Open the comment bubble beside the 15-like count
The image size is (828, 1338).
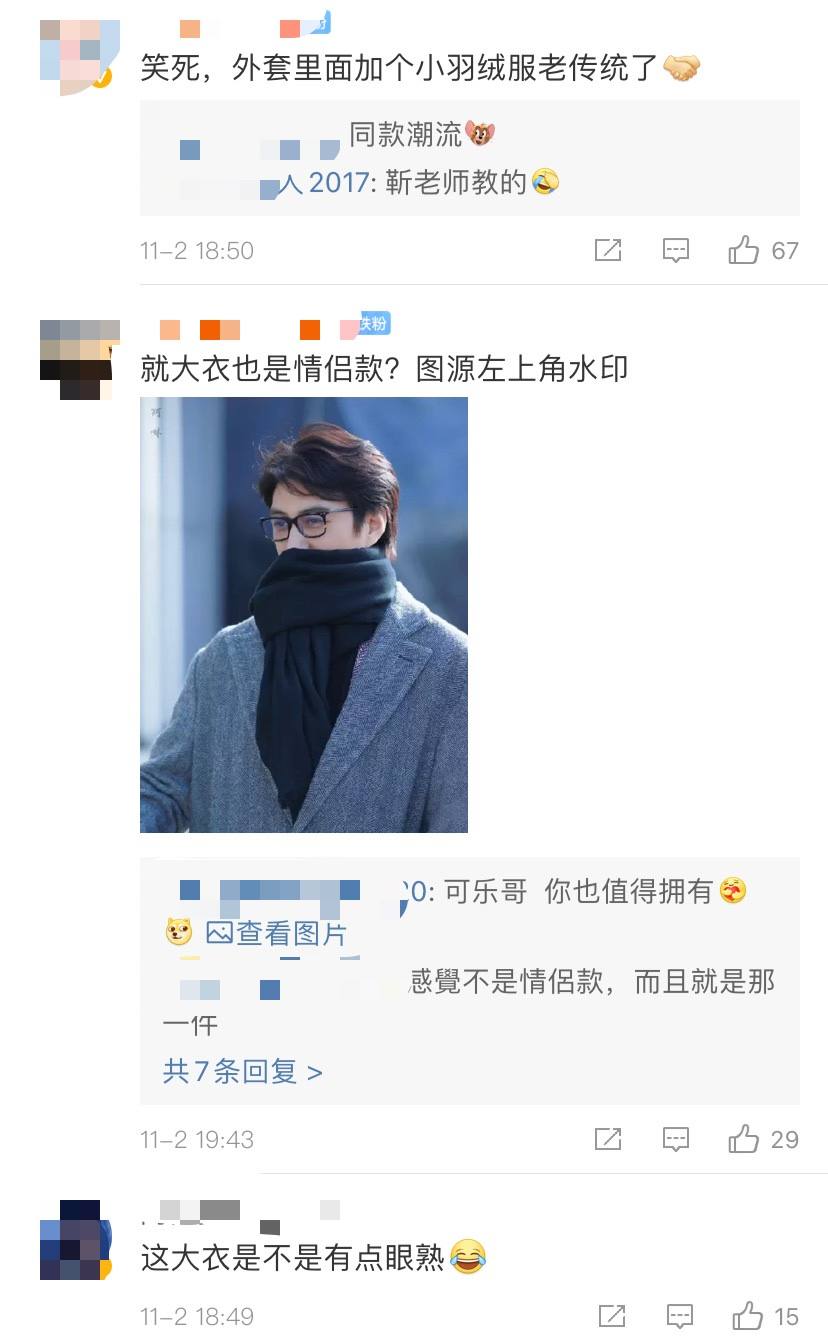click(x=682, y=1316)
